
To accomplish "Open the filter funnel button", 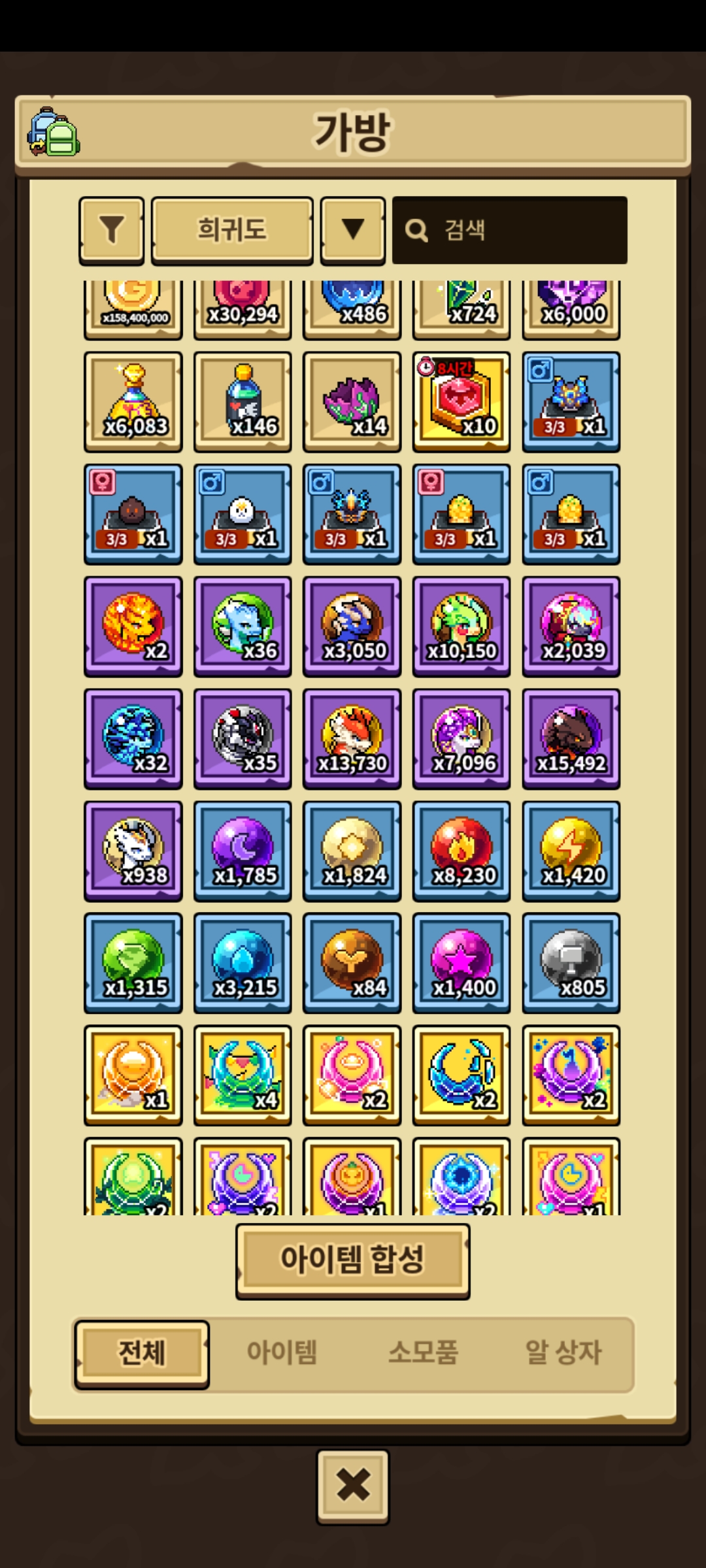I will tap(111, 230).
